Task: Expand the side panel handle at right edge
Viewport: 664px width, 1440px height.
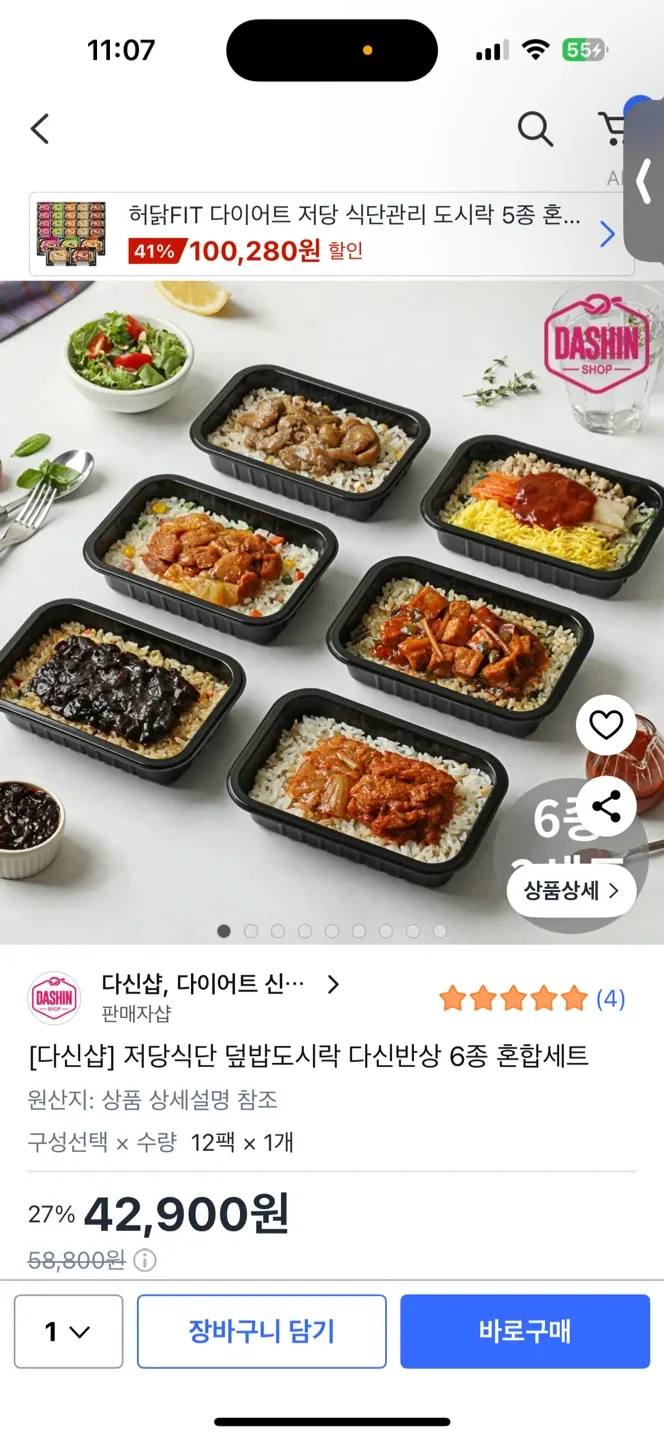Action: (645, 181)
